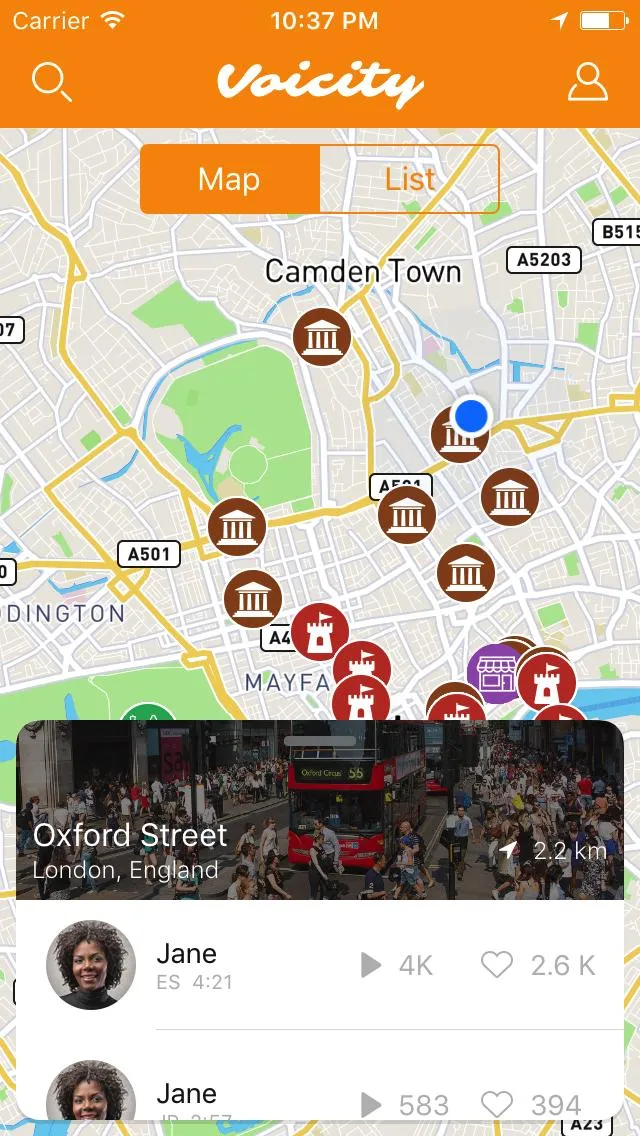Open the Oxford Street photo card
This screenshot has width=640, height=1136.
(x=320, y=810)
